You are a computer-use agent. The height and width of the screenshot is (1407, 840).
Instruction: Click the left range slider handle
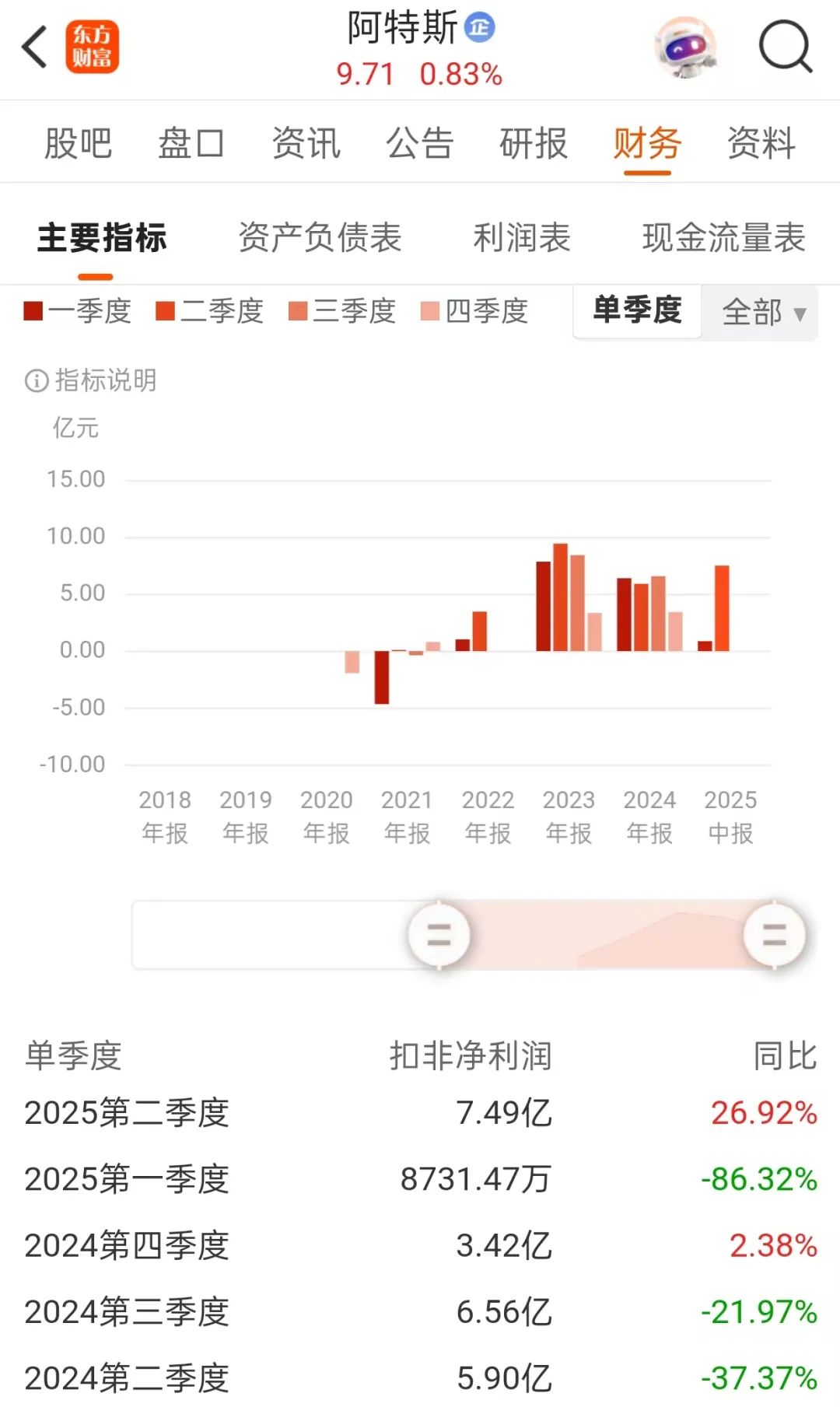click(438, 934)
